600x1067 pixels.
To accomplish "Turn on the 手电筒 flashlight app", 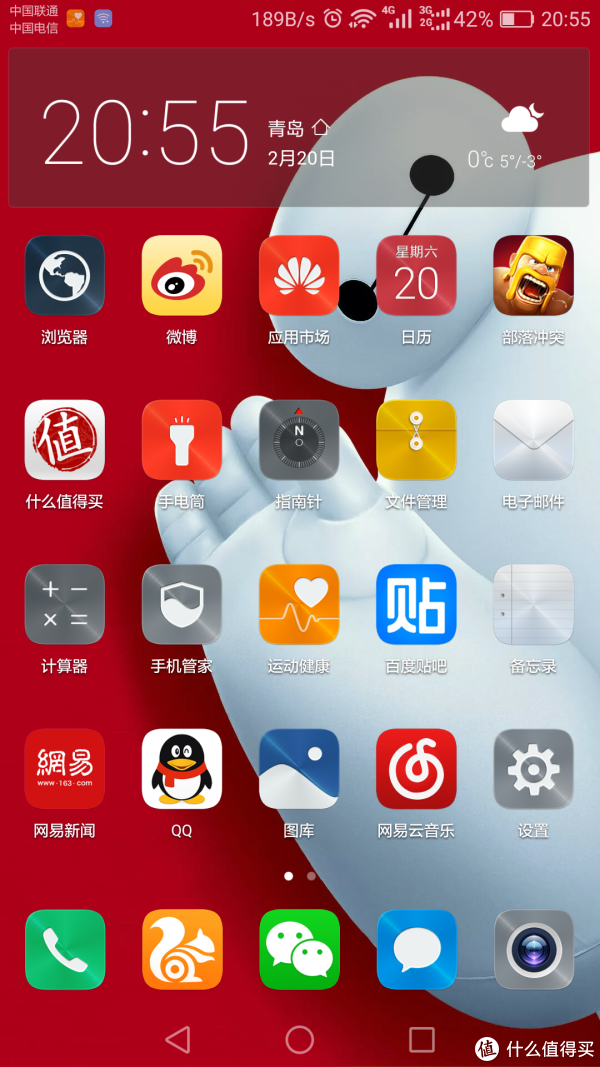I will click(x=182, y=440).
